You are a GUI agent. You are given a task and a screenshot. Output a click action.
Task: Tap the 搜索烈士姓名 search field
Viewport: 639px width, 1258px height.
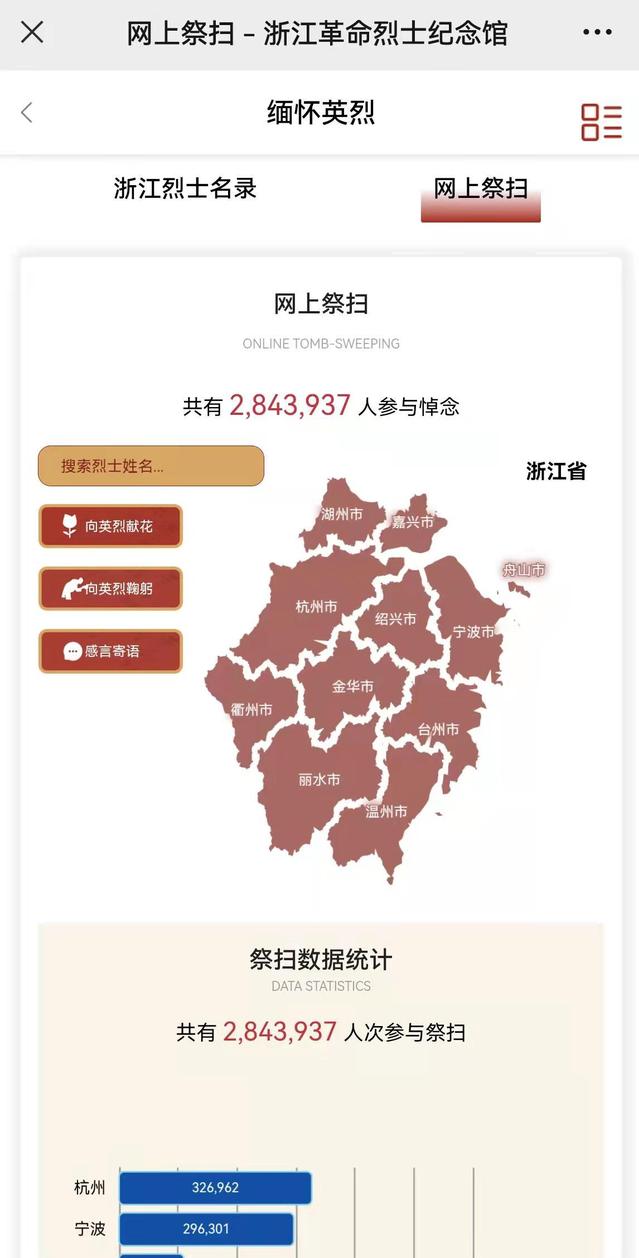(151, 466)
